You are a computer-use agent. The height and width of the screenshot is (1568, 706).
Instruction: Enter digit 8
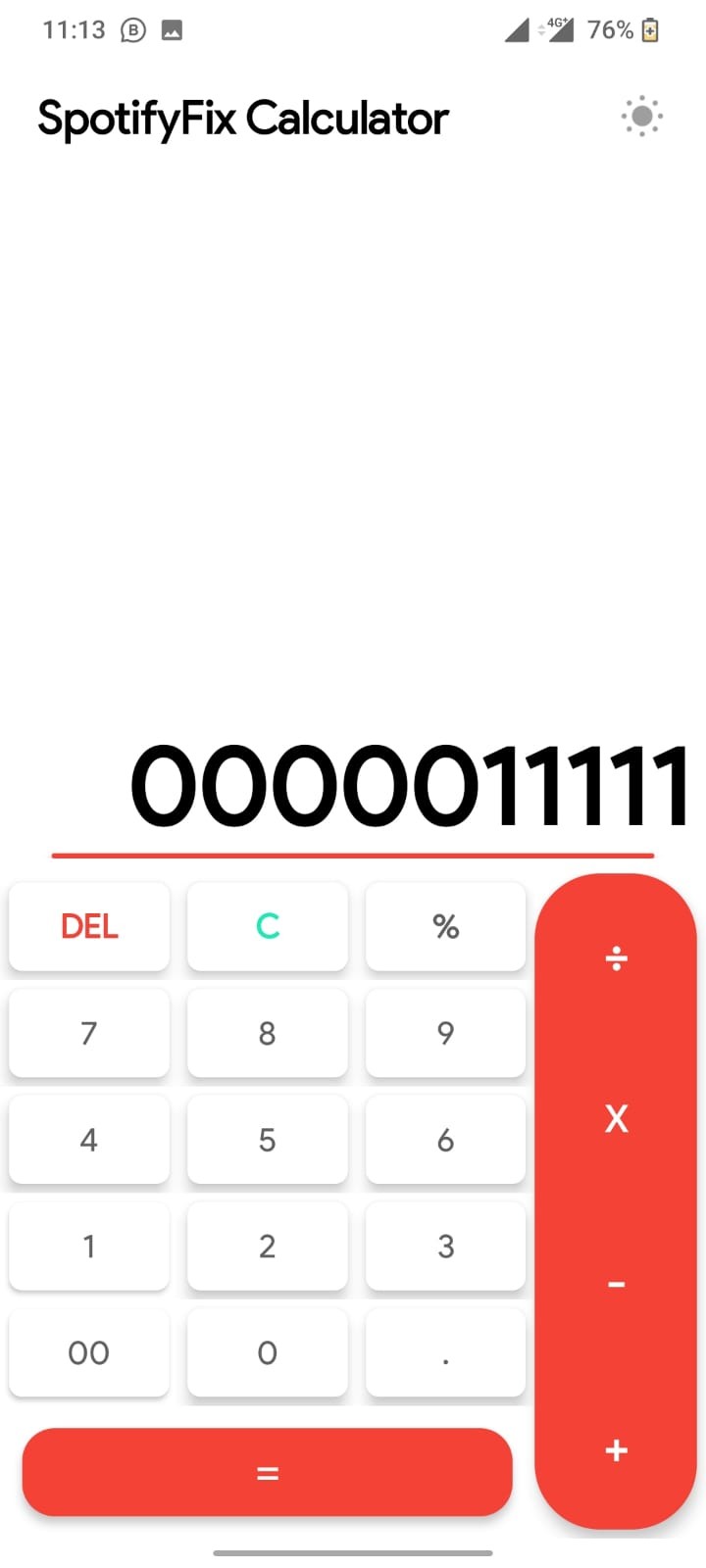click(x=268, y=1033)
